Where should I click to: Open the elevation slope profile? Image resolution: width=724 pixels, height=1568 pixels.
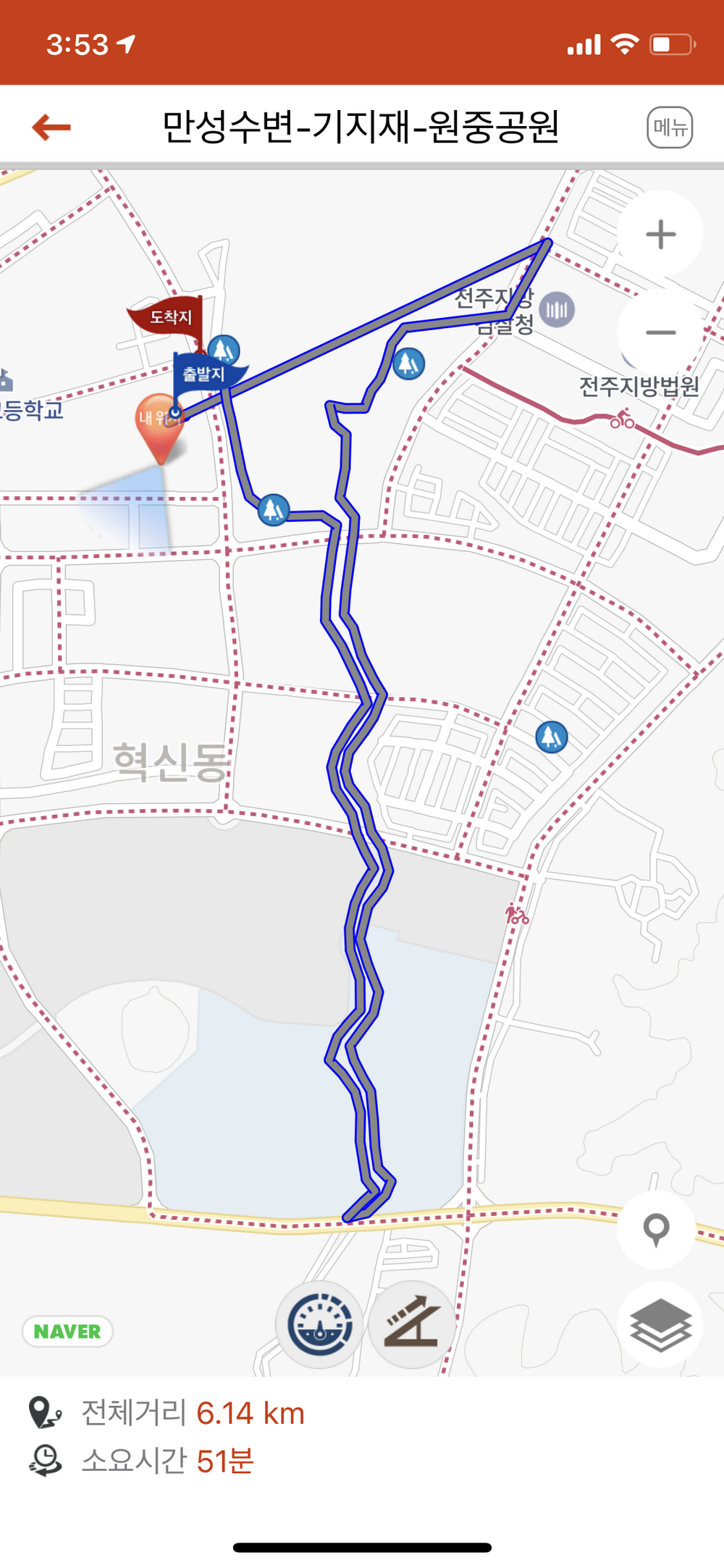pyautogui.click(x=412, y=1324)
